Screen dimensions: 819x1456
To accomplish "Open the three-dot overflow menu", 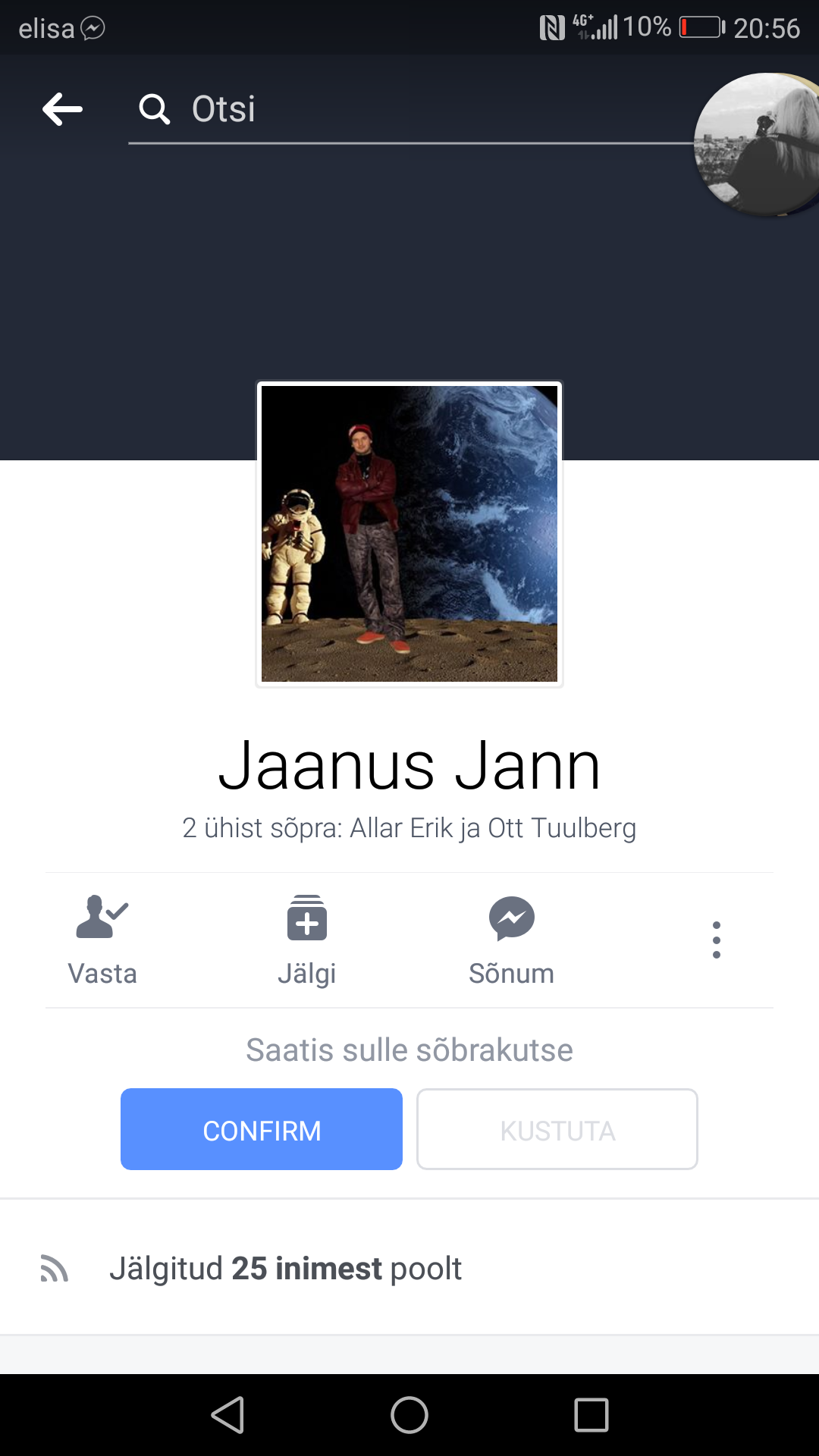I will click(717, 940).
